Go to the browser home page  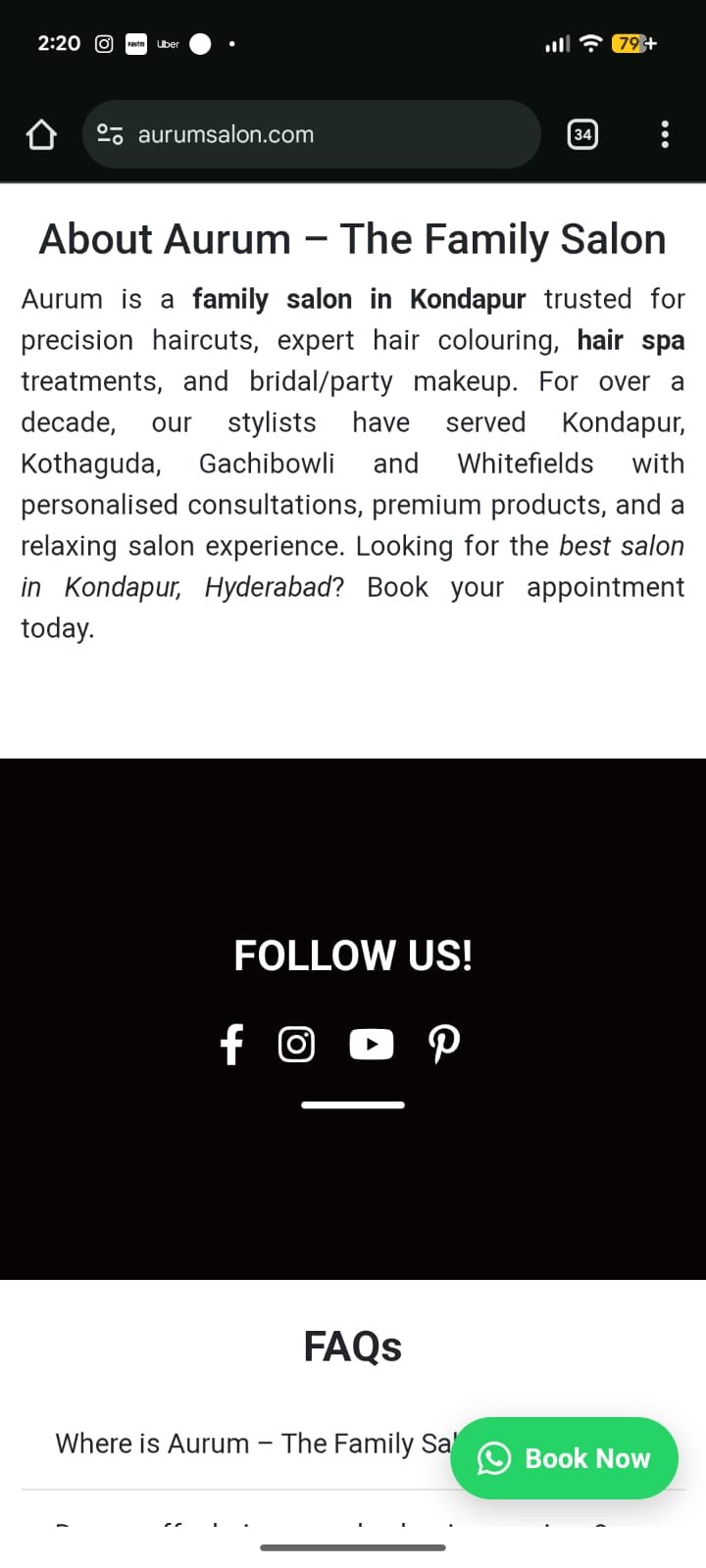click(41, 134)
